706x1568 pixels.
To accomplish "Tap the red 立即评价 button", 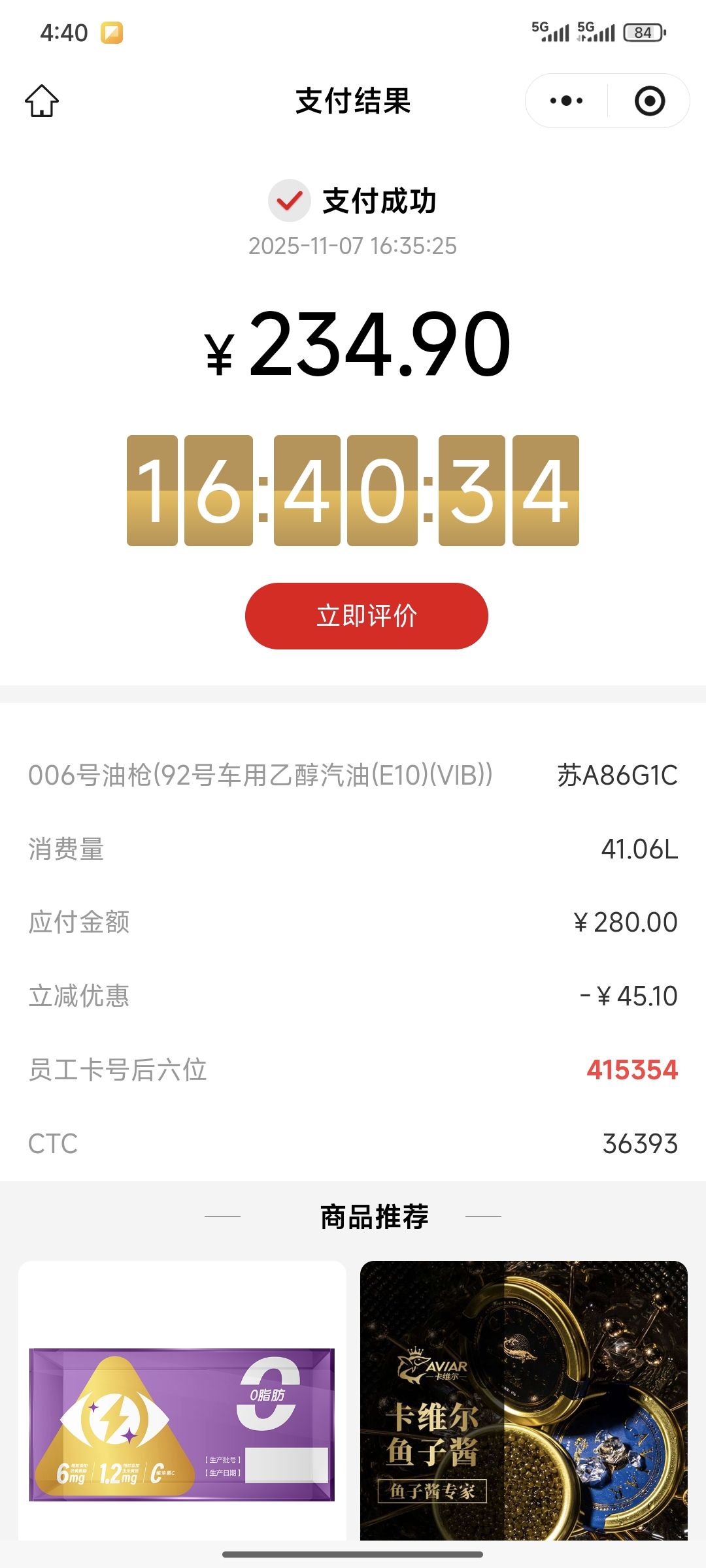I will [366, 615].
